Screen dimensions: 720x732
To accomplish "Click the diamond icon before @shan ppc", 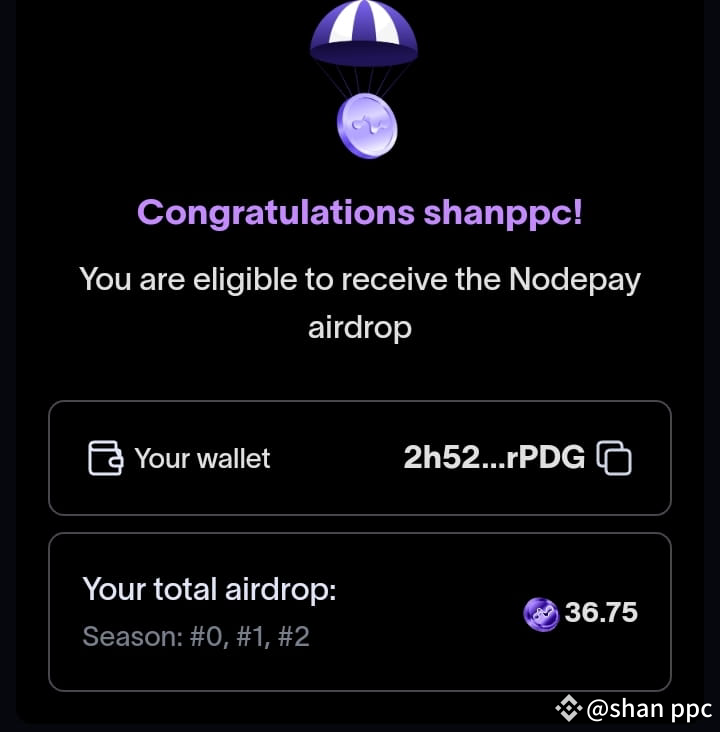I will coord(571,709).
